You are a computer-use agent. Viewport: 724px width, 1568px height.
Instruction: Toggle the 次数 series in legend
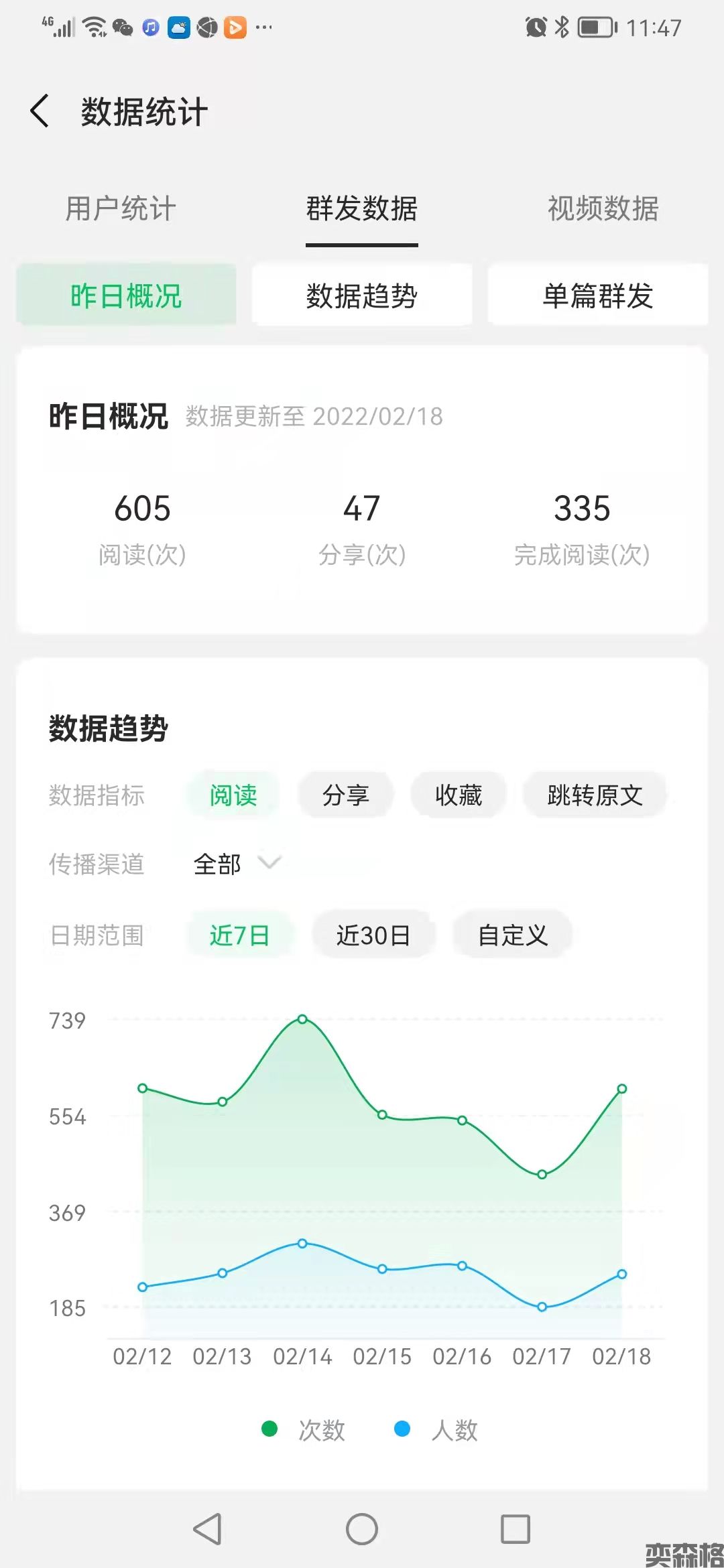[x=304, y=1430]
